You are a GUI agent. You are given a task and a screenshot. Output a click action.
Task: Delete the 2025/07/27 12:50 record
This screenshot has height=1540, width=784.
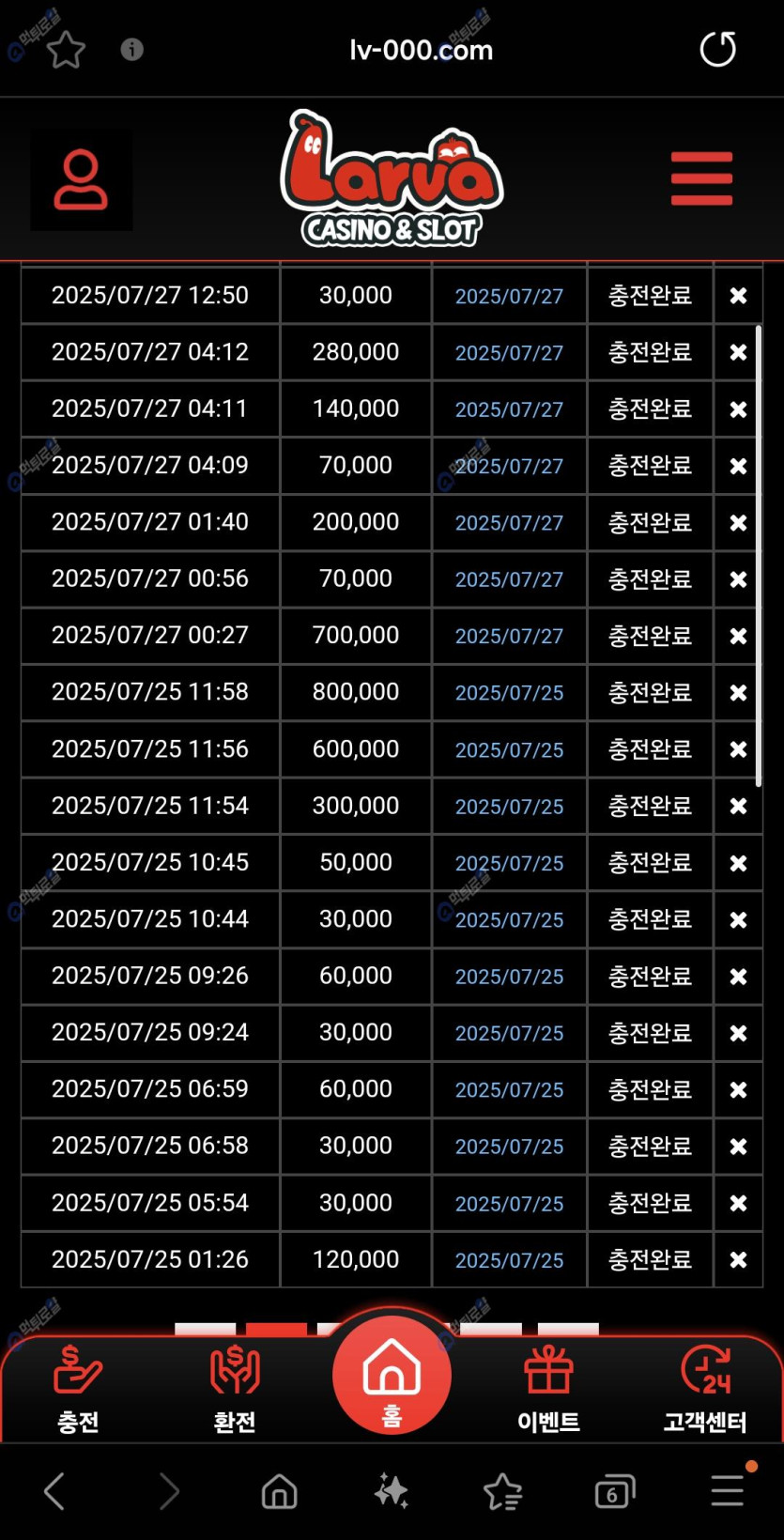point(738,296)
